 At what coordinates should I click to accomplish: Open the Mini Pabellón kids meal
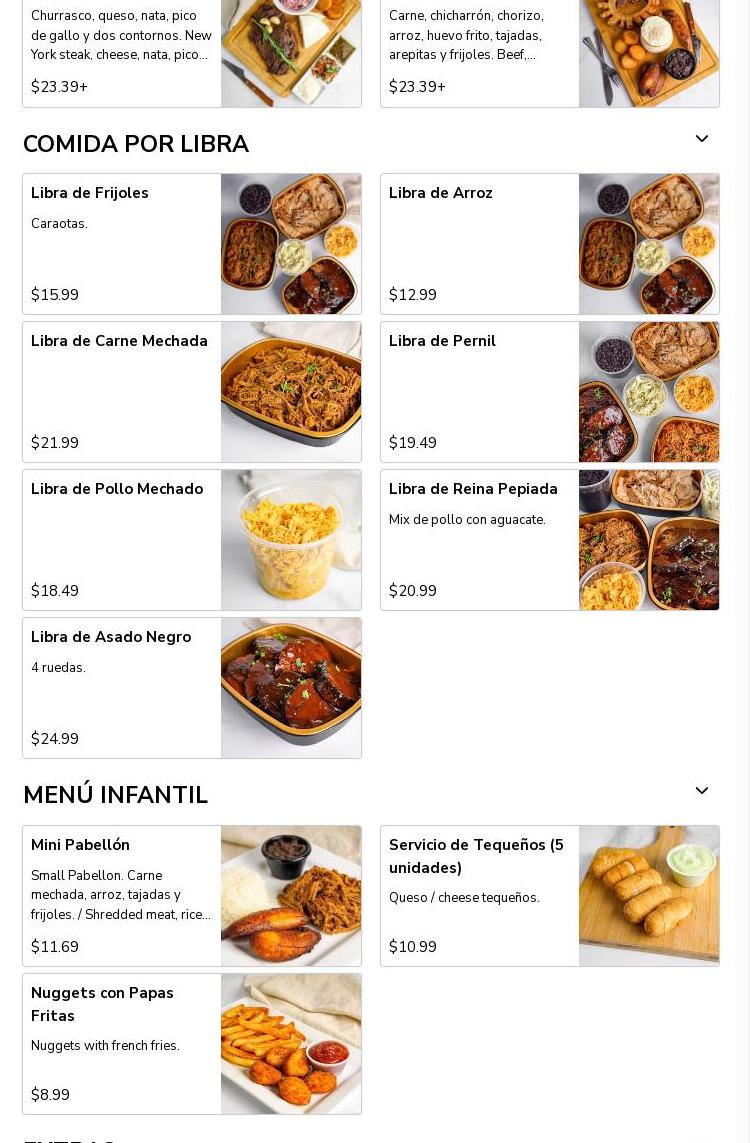click(x=192, y=896)
